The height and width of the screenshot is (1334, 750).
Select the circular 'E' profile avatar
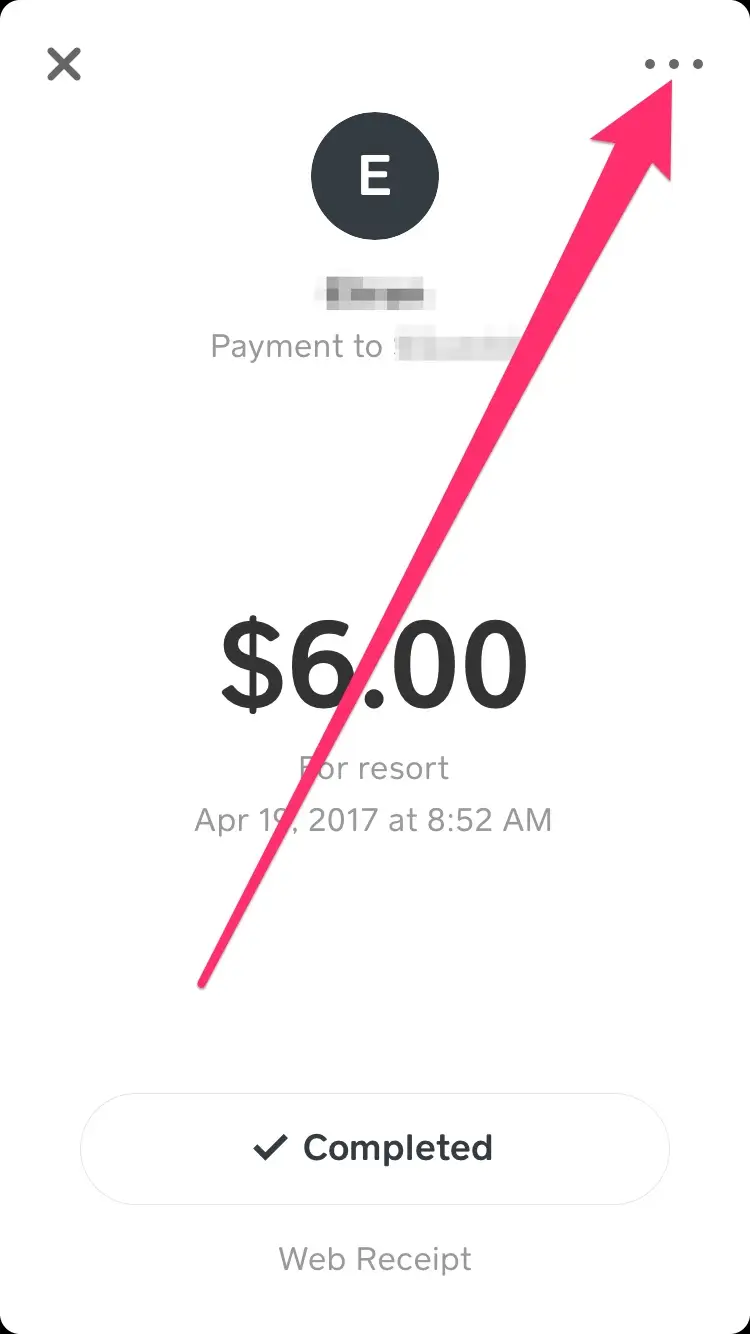[x=375, y=175]
